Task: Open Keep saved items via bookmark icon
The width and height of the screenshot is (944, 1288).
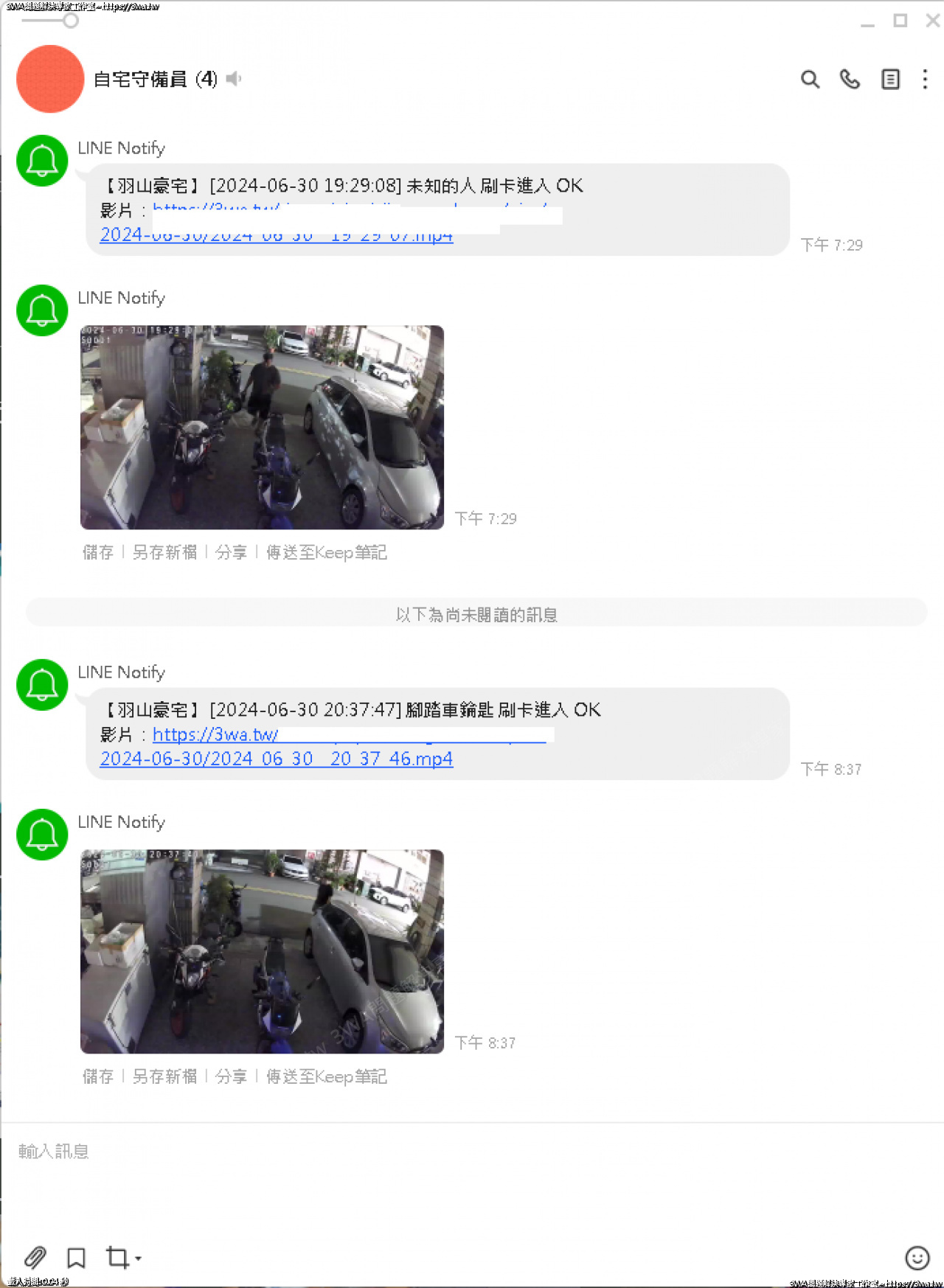Action: click(x=76, y=1259)
